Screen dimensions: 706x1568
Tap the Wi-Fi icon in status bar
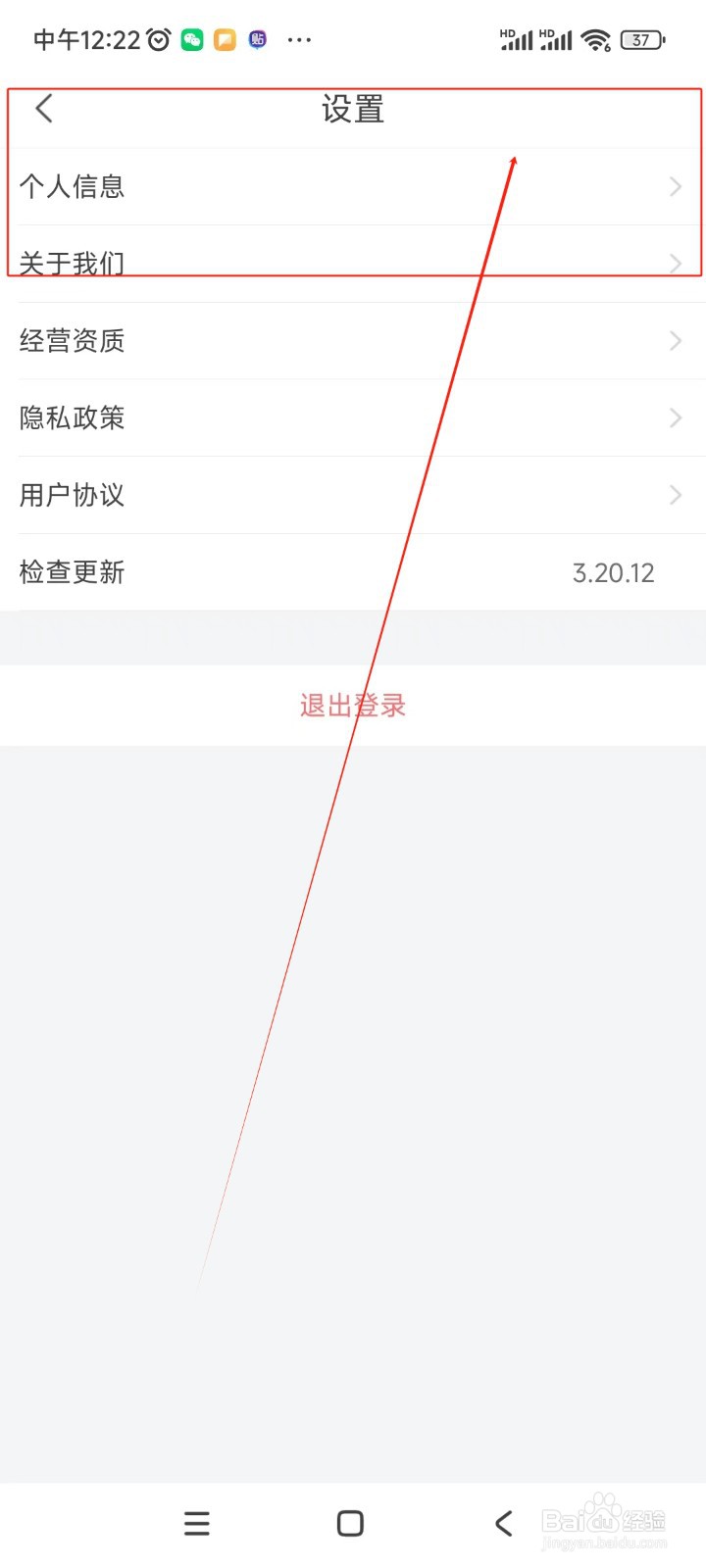pos(596,40)
